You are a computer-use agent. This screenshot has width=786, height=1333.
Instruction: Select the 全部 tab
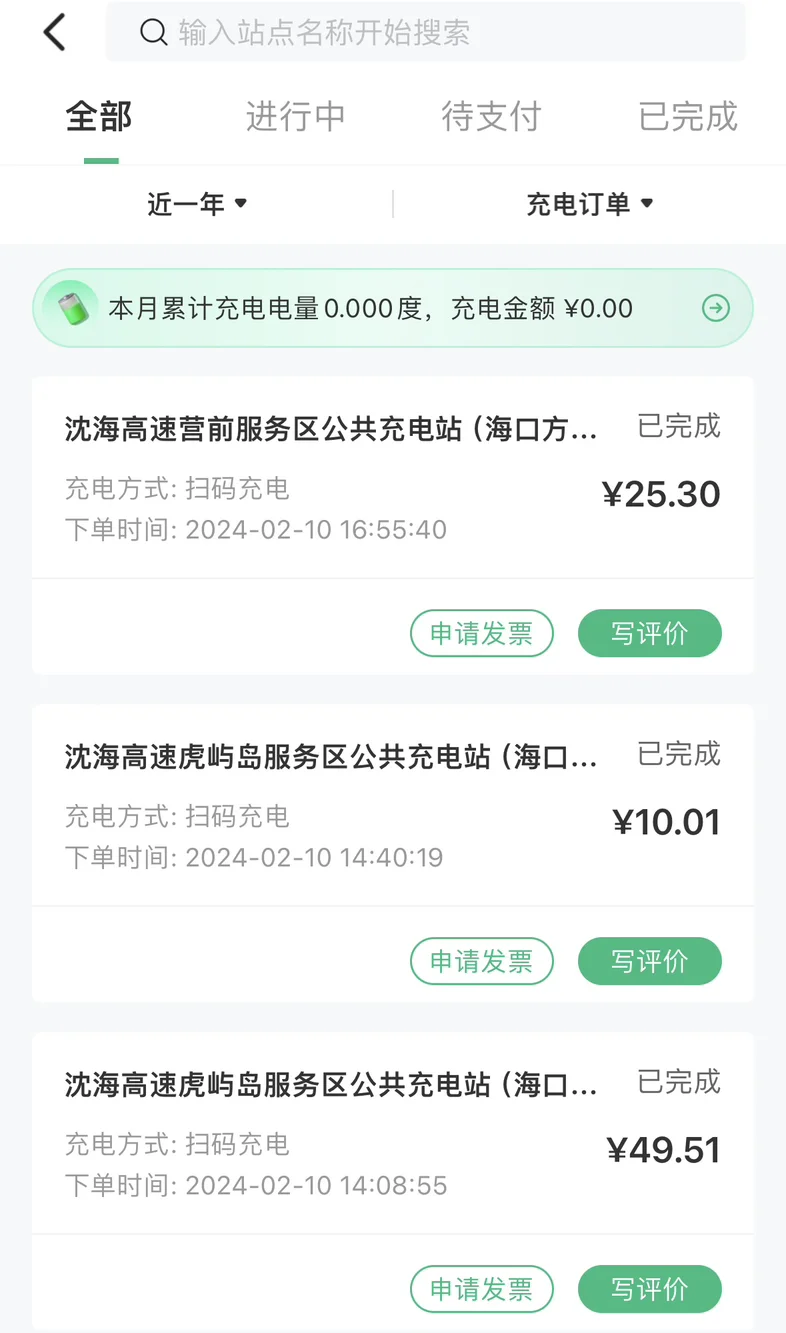click(100, 116)
